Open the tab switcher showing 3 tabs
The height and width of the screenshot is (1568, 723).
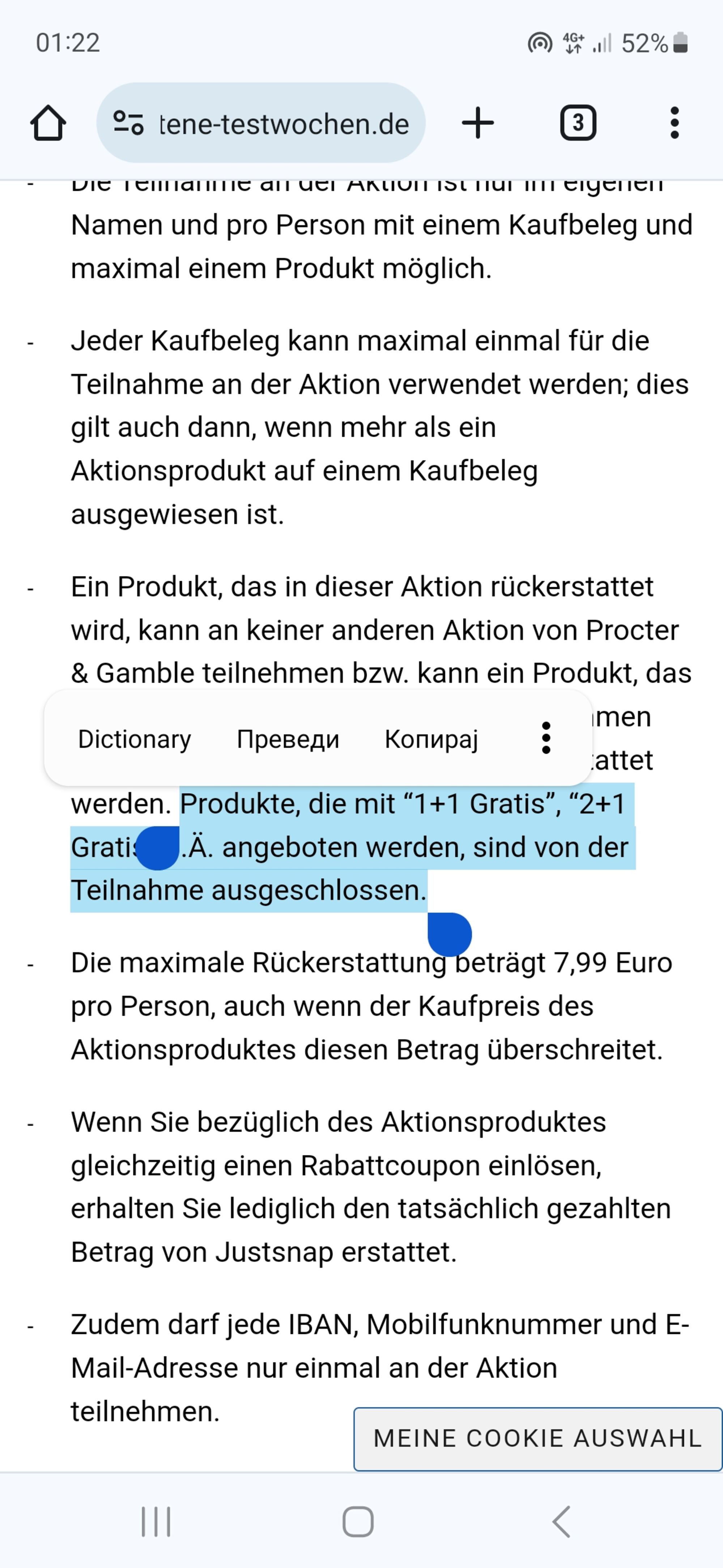click(578, 123)
